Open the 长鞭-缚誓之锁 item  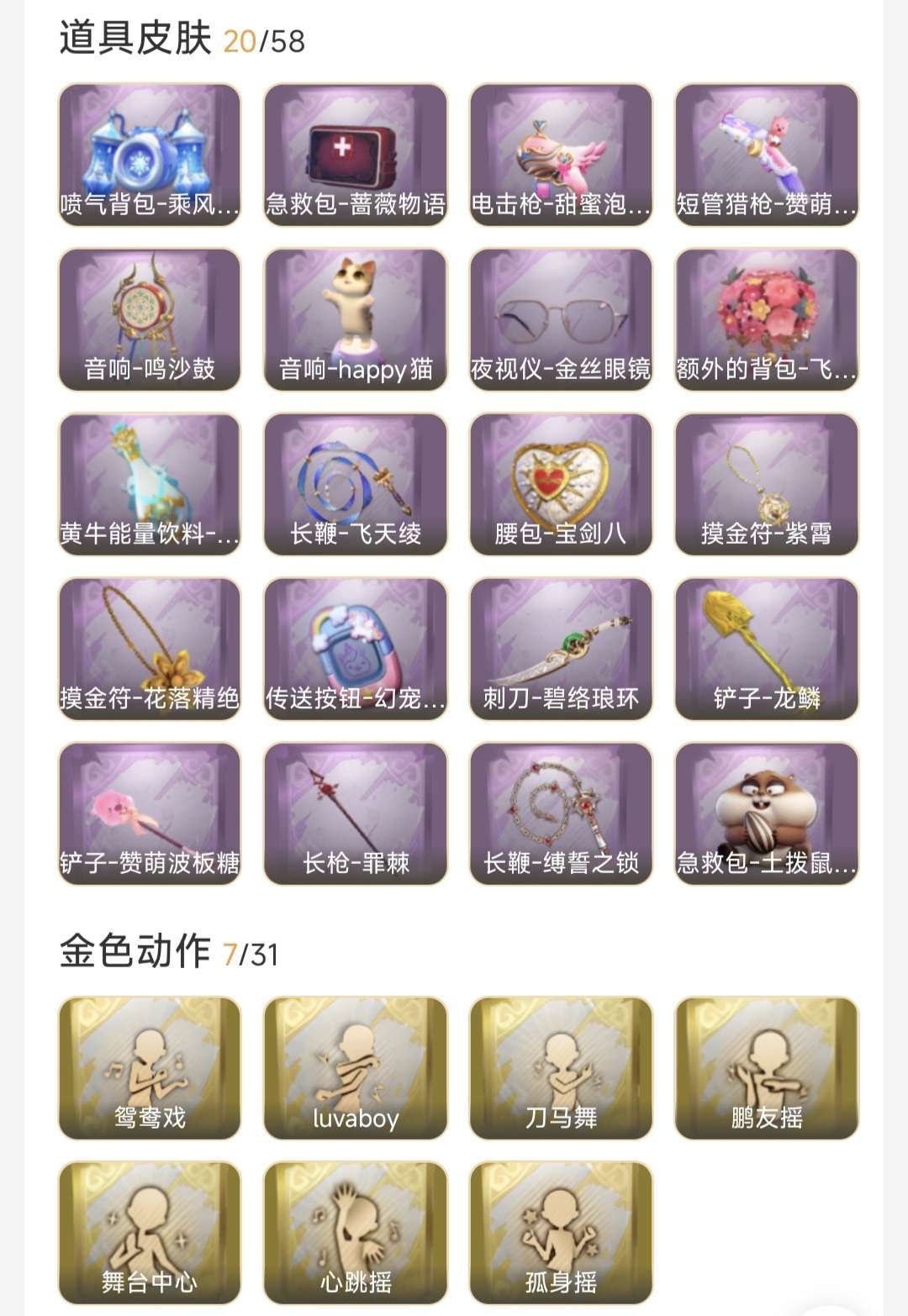click(x=561, y=813)
